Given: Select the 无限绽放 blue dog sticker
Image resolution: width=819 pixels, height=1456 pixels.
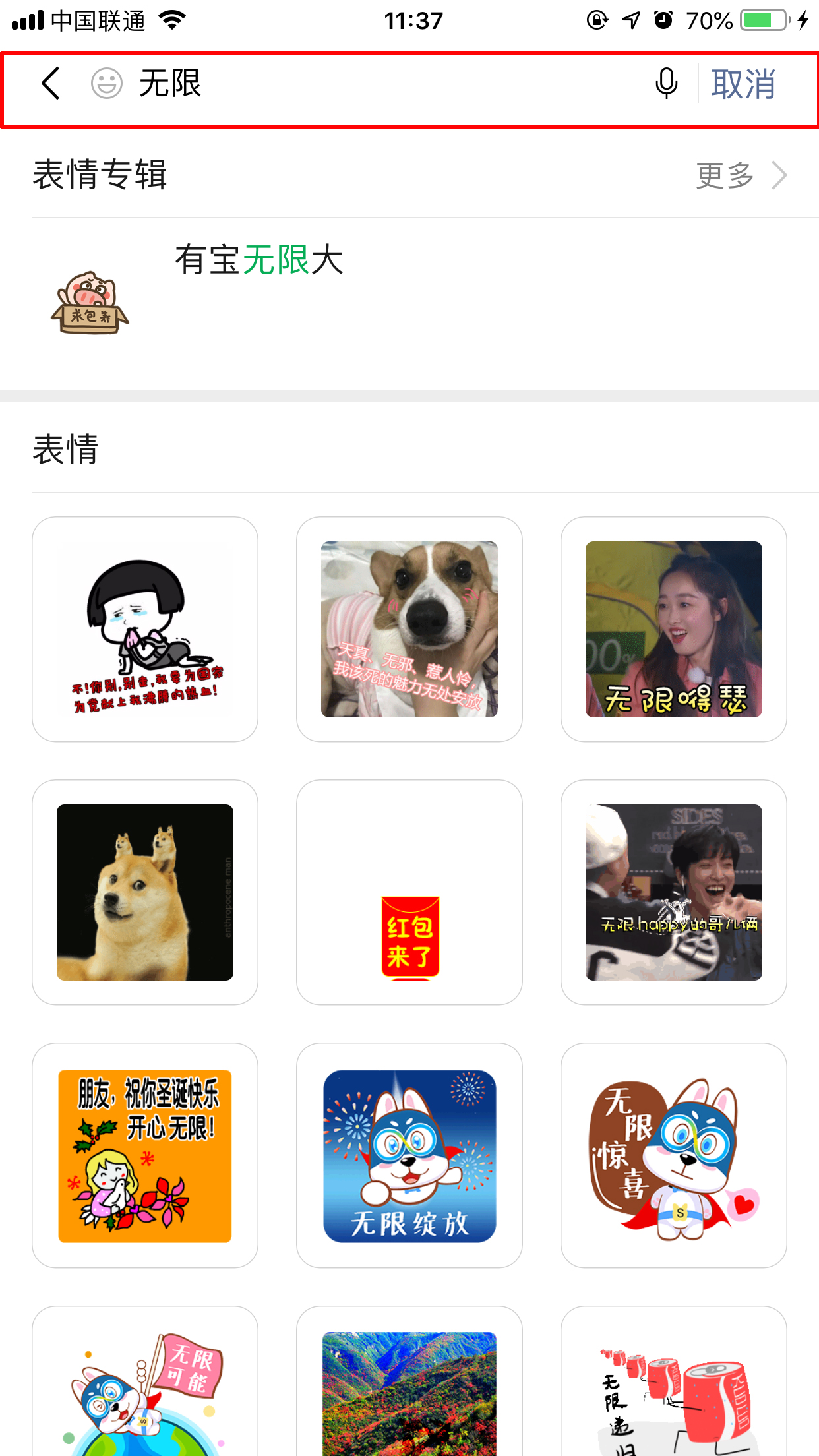Looking at the screenshot, I should (409, 1156).
